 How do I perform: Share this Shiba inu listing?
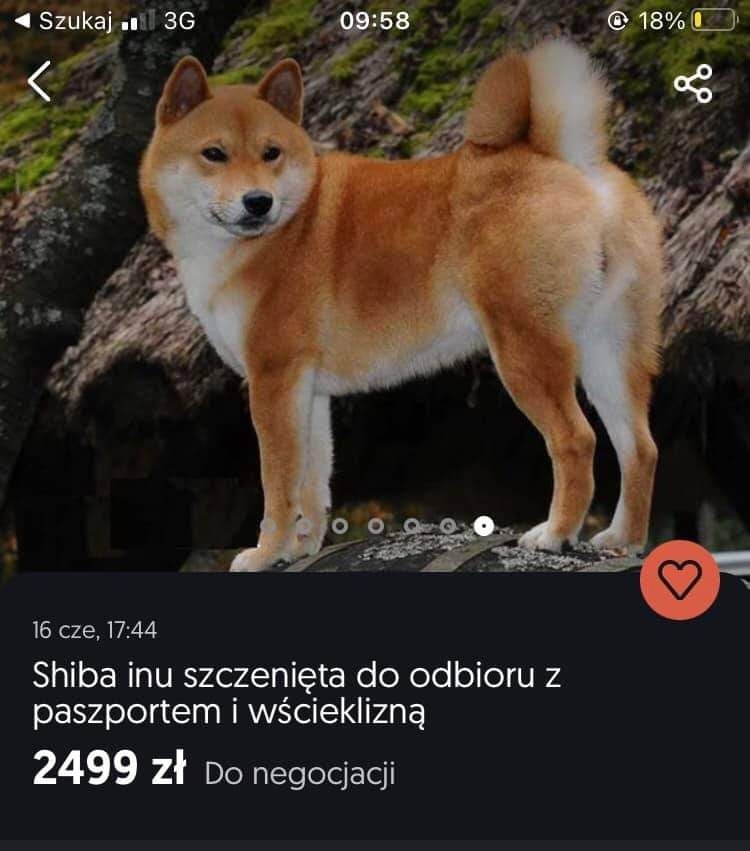[x=693, y=83]
